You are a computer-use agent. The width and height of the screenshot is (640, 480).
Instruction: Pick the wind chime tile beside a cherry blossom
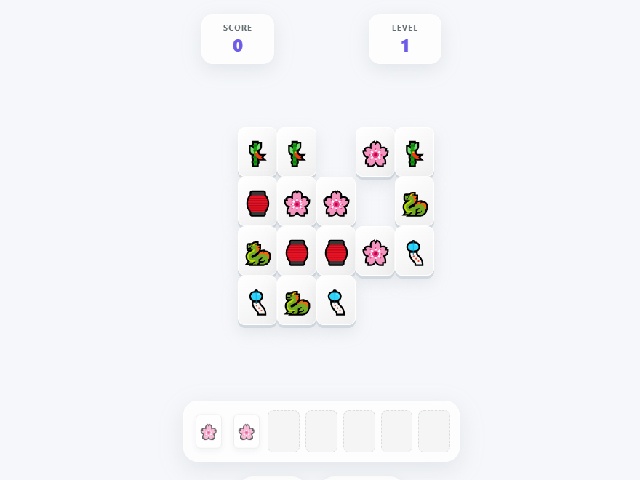pos(414,252)
